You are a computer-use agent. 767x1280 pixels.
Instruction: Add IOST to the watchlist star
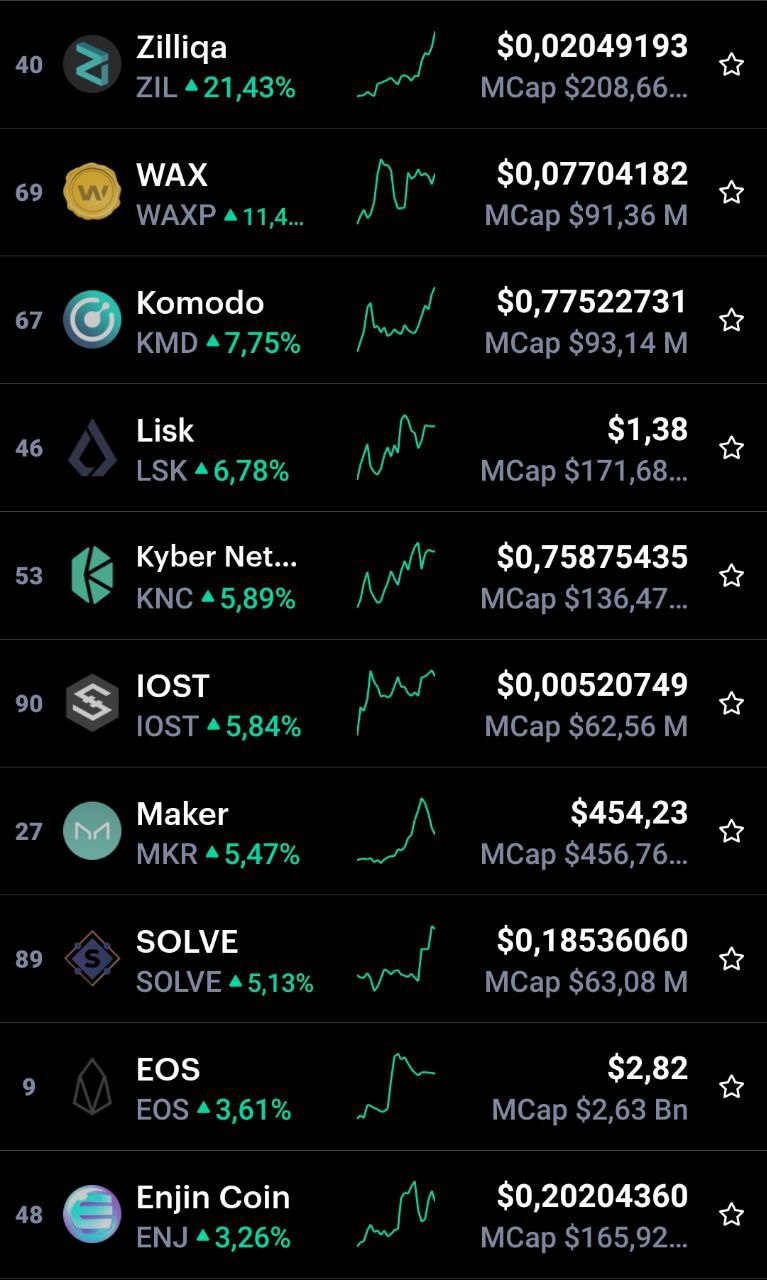(732, 703)
